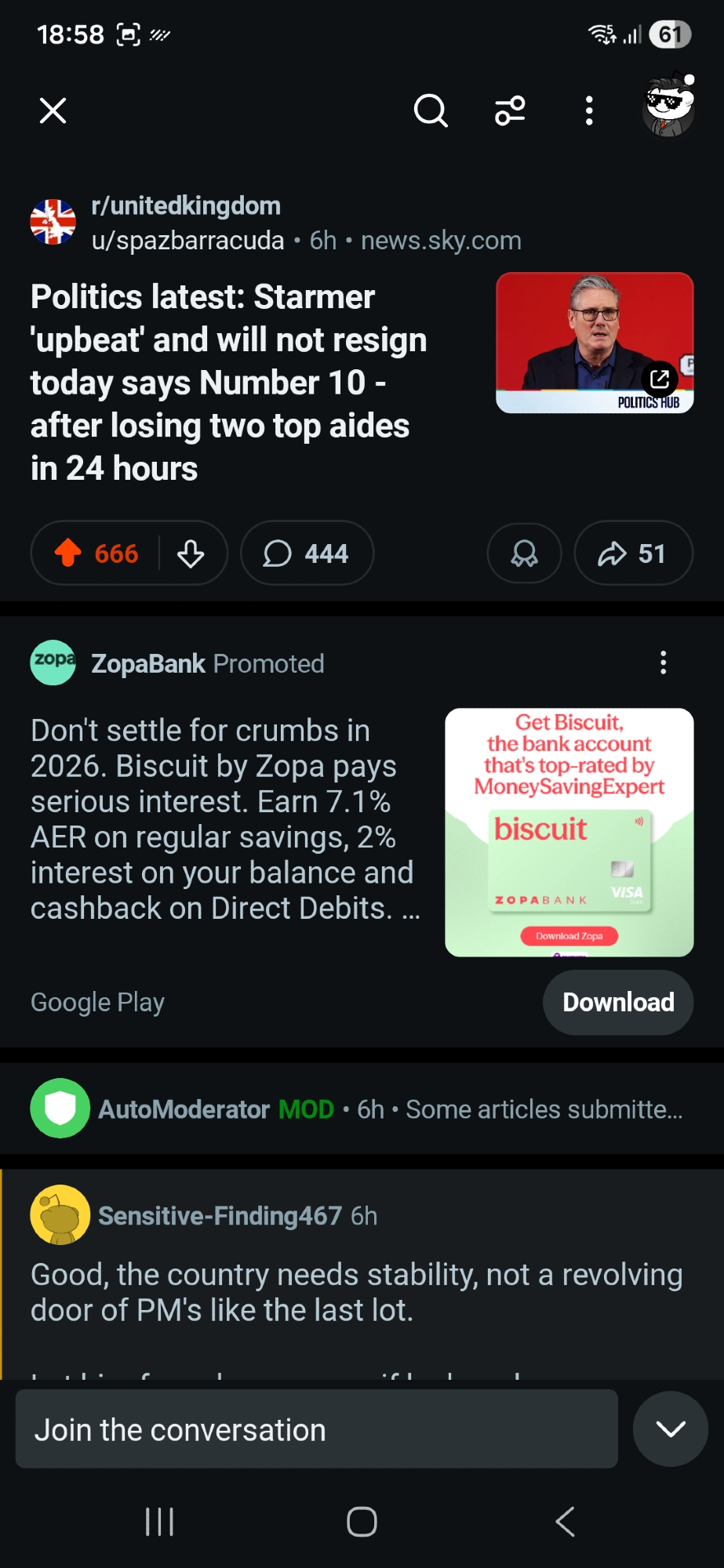724x1568 pixels.
Task: Open the Biscuit ad image
Action: click(x=569, y=832)
